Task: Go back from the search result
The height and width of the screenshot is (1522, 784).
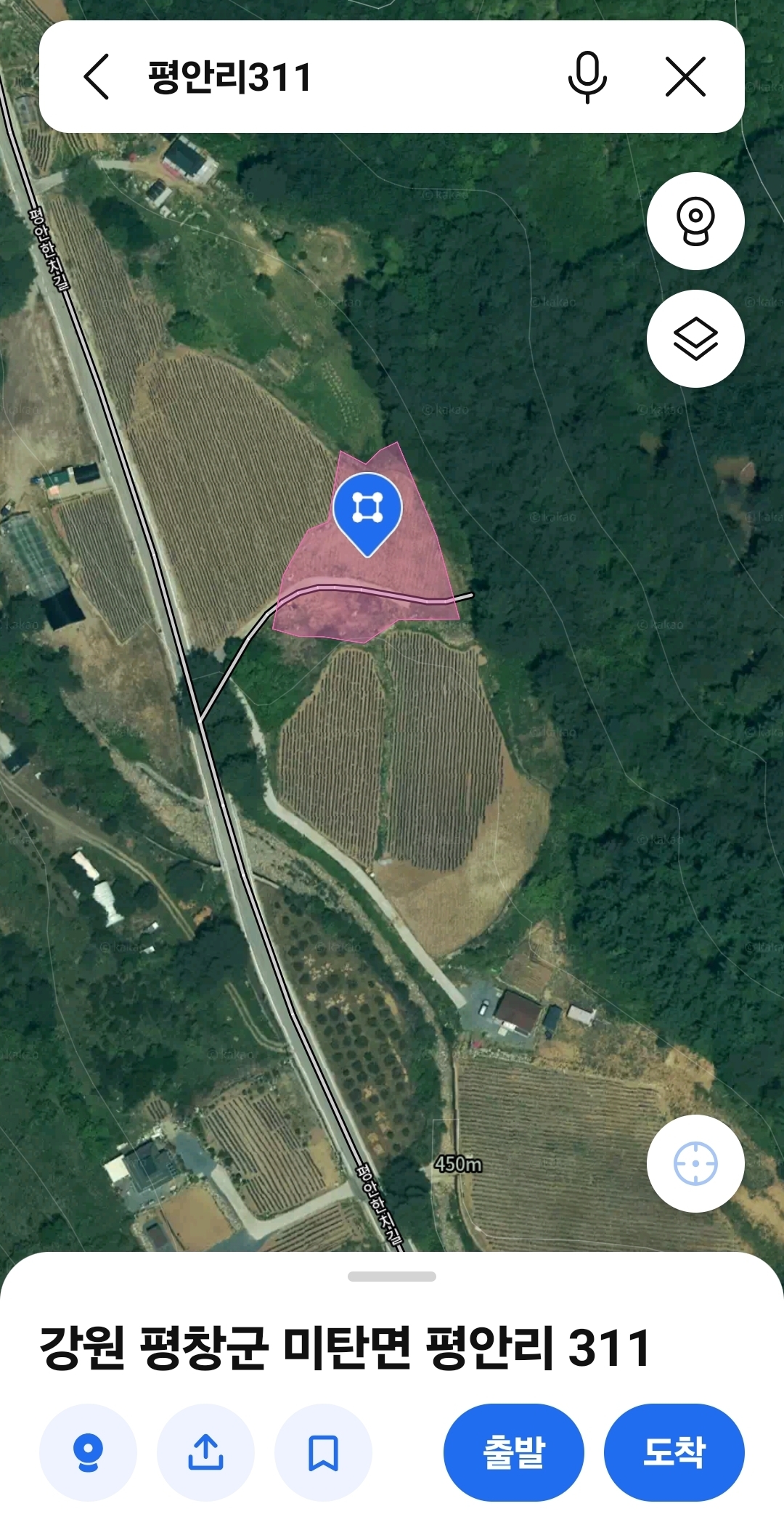Action: 97,76
